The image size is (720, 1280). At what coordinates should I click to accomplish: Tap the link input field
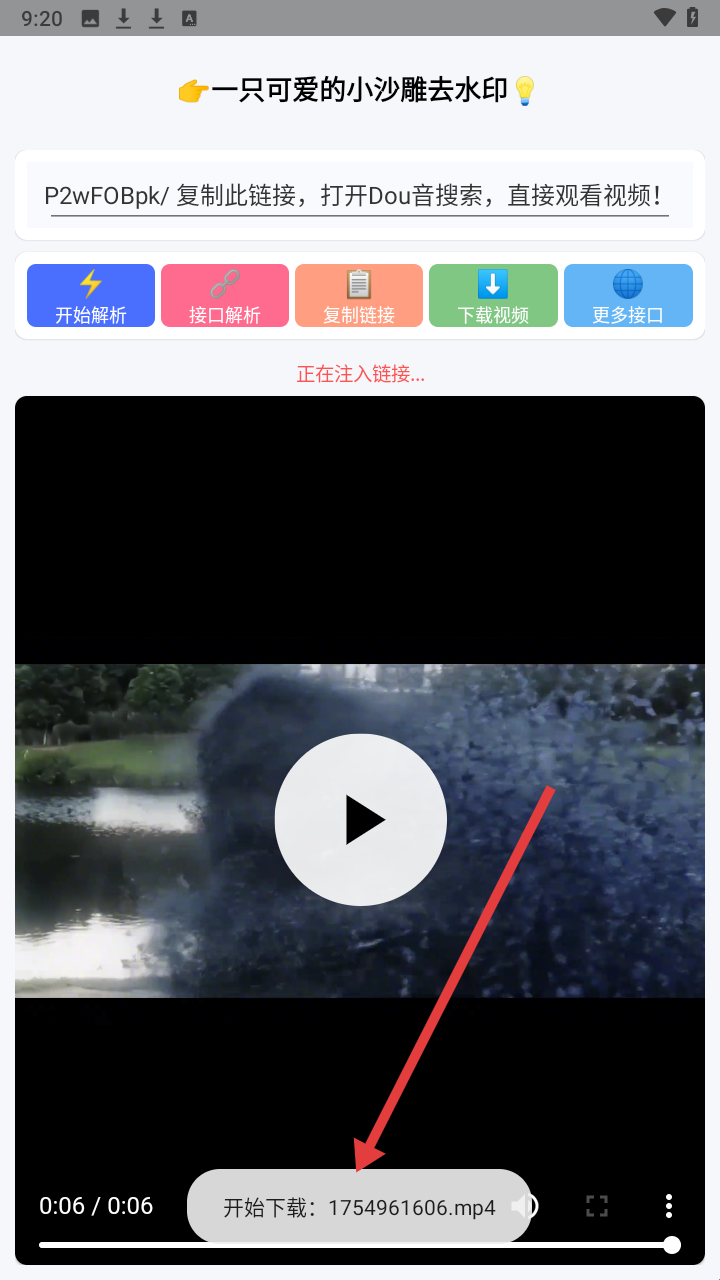pos(359,196)
